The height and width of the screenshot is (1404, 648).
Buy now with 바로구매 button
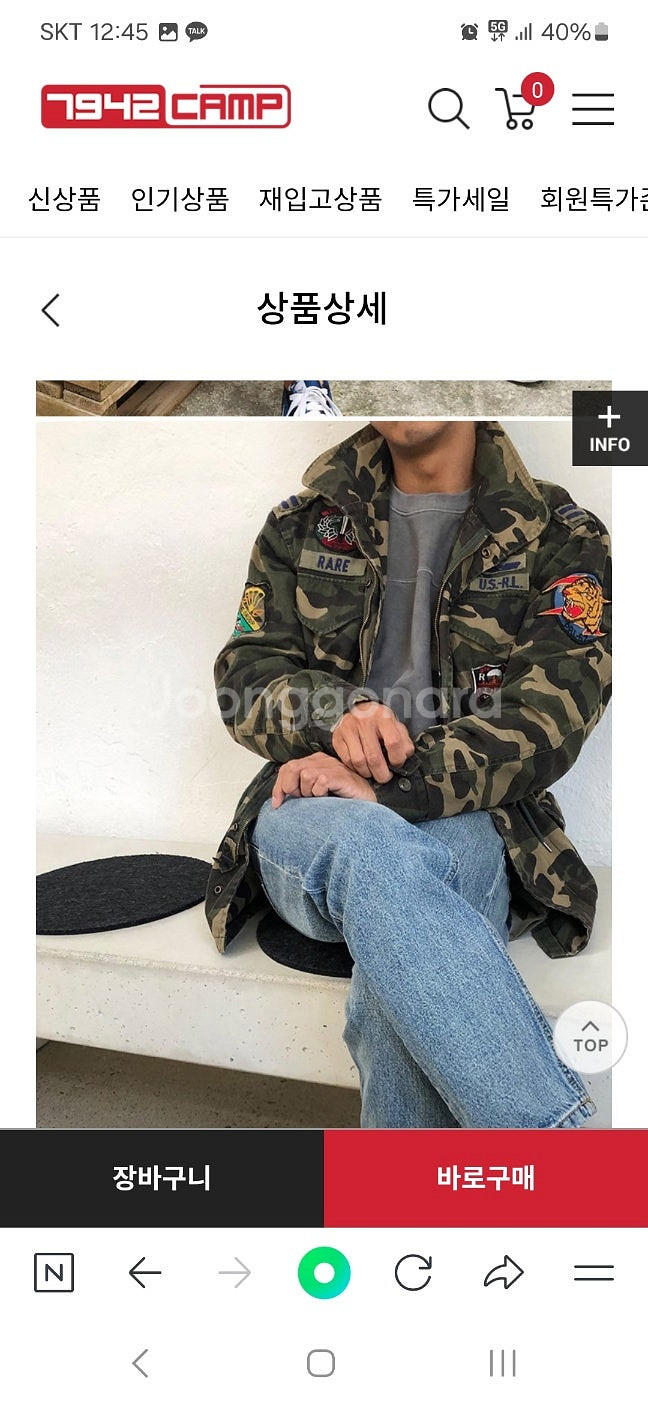(486, 1178)
